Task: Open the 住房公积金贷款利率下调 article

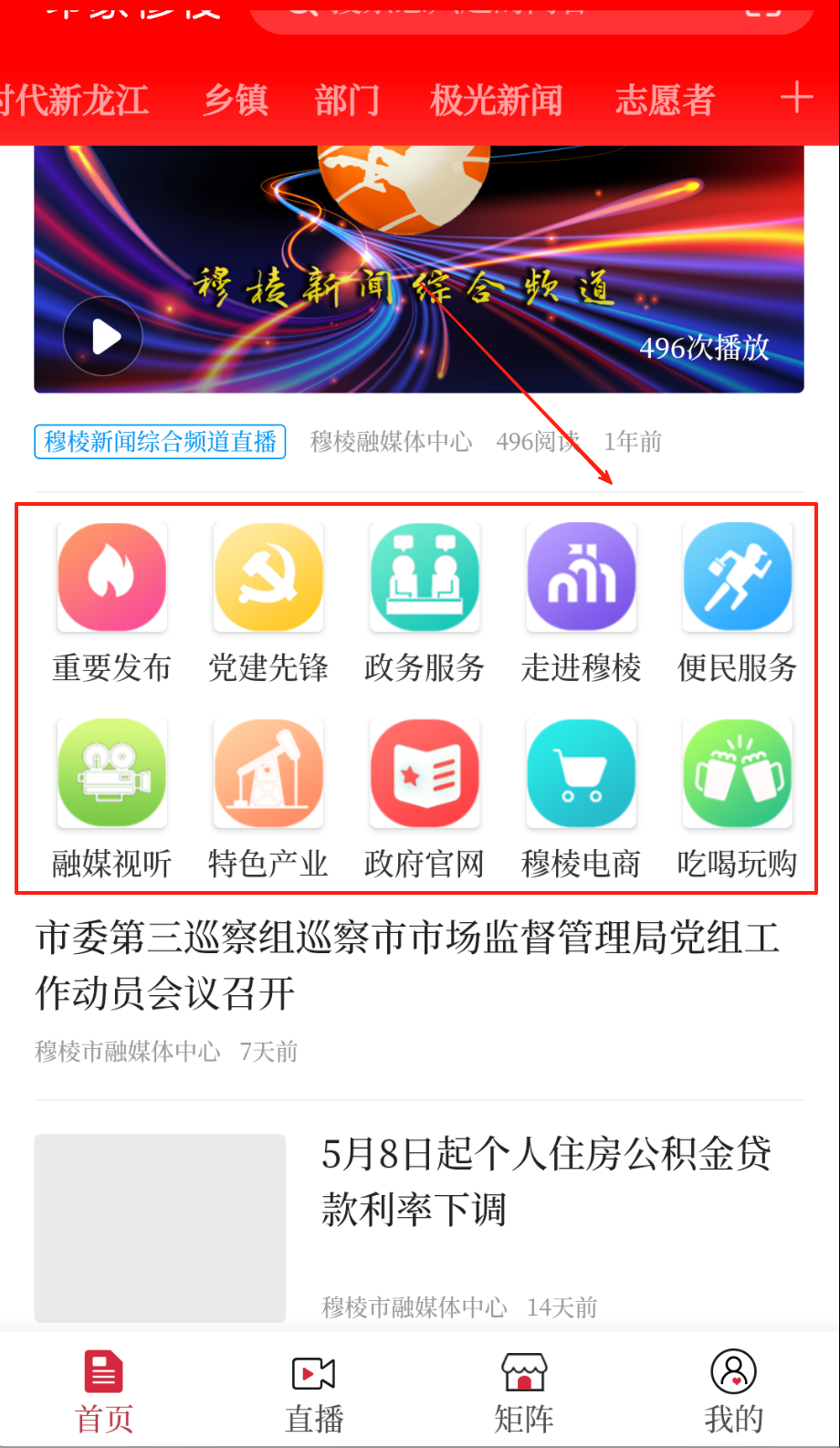Action: point(546,1181)
